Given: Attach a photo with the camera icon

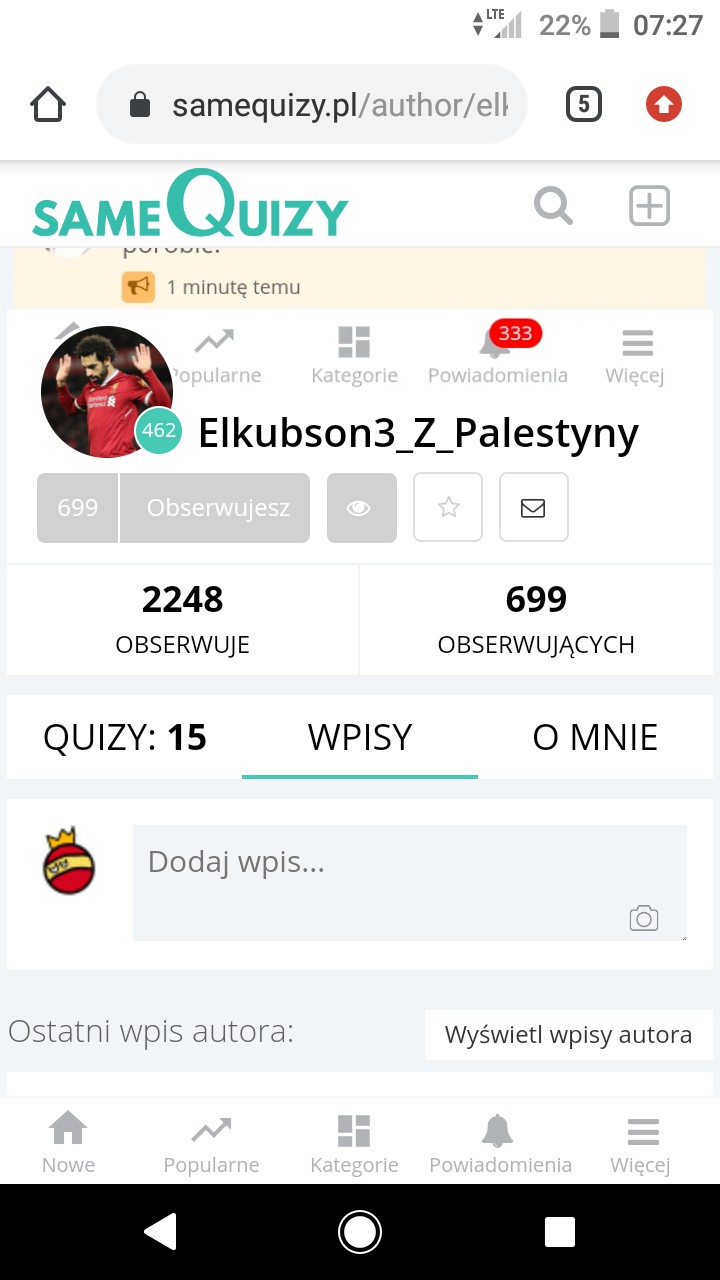Looking at the screenshot, I should (x=644, y=918).
